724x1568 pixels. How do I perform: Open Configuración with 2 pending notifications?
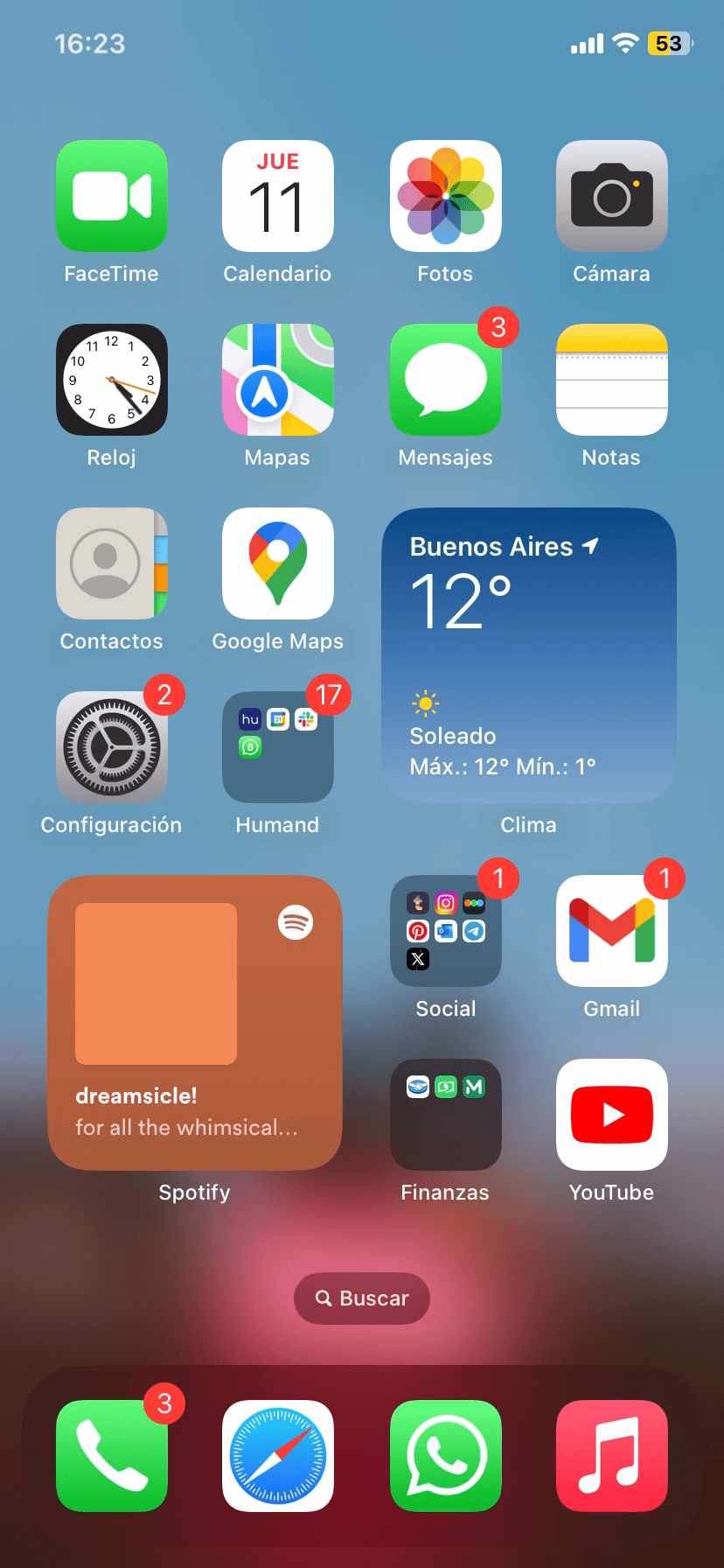tap(111, 747)
